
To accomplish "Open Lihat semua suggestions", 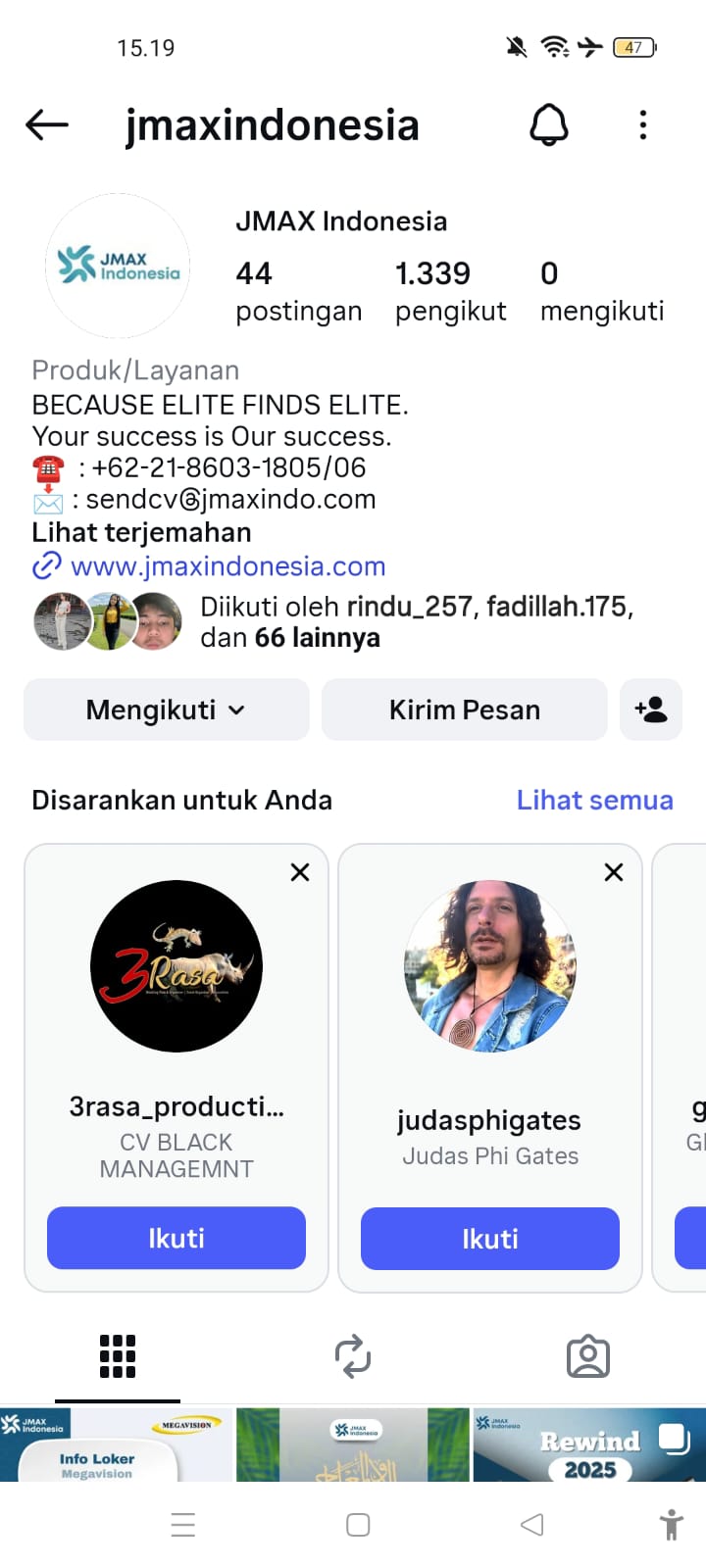I will click(x=594, y=800).
